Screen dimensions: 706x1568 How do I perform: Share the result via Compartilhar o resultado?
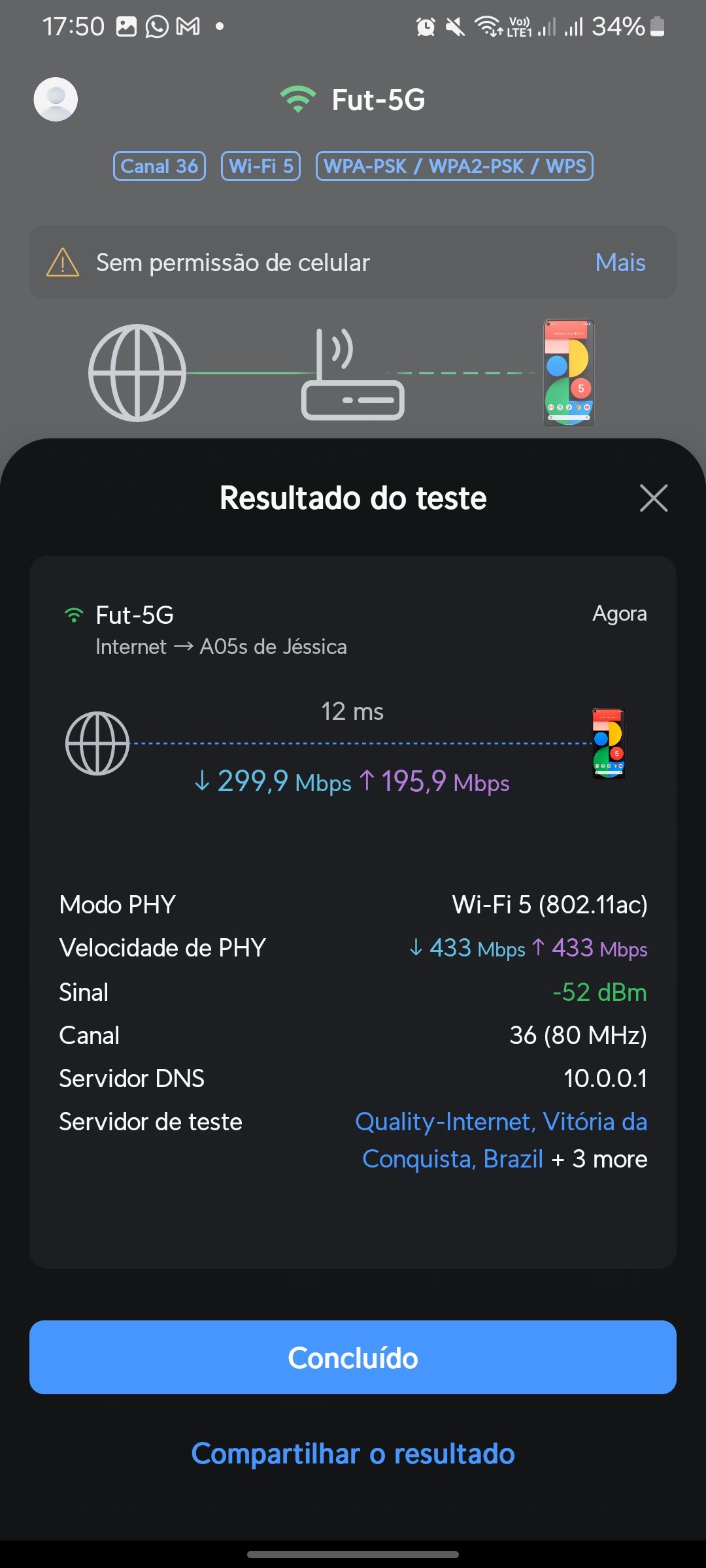[353, 1454]
